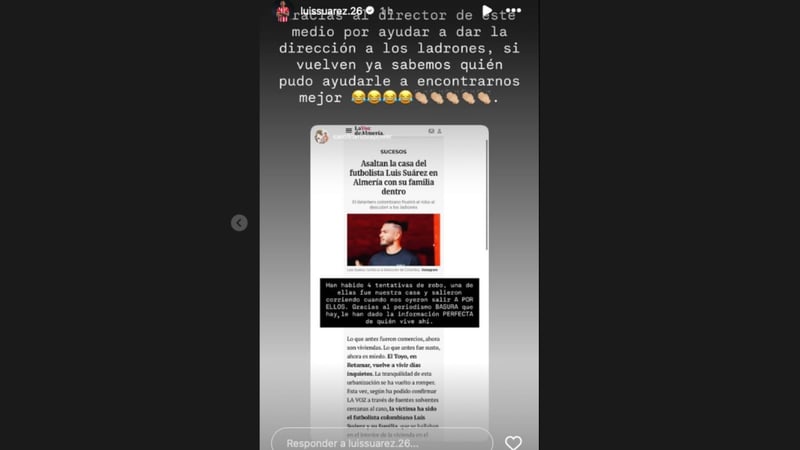Go back to the previous story
This screenshot has width=800, height=450.
(x=239, y=223)
